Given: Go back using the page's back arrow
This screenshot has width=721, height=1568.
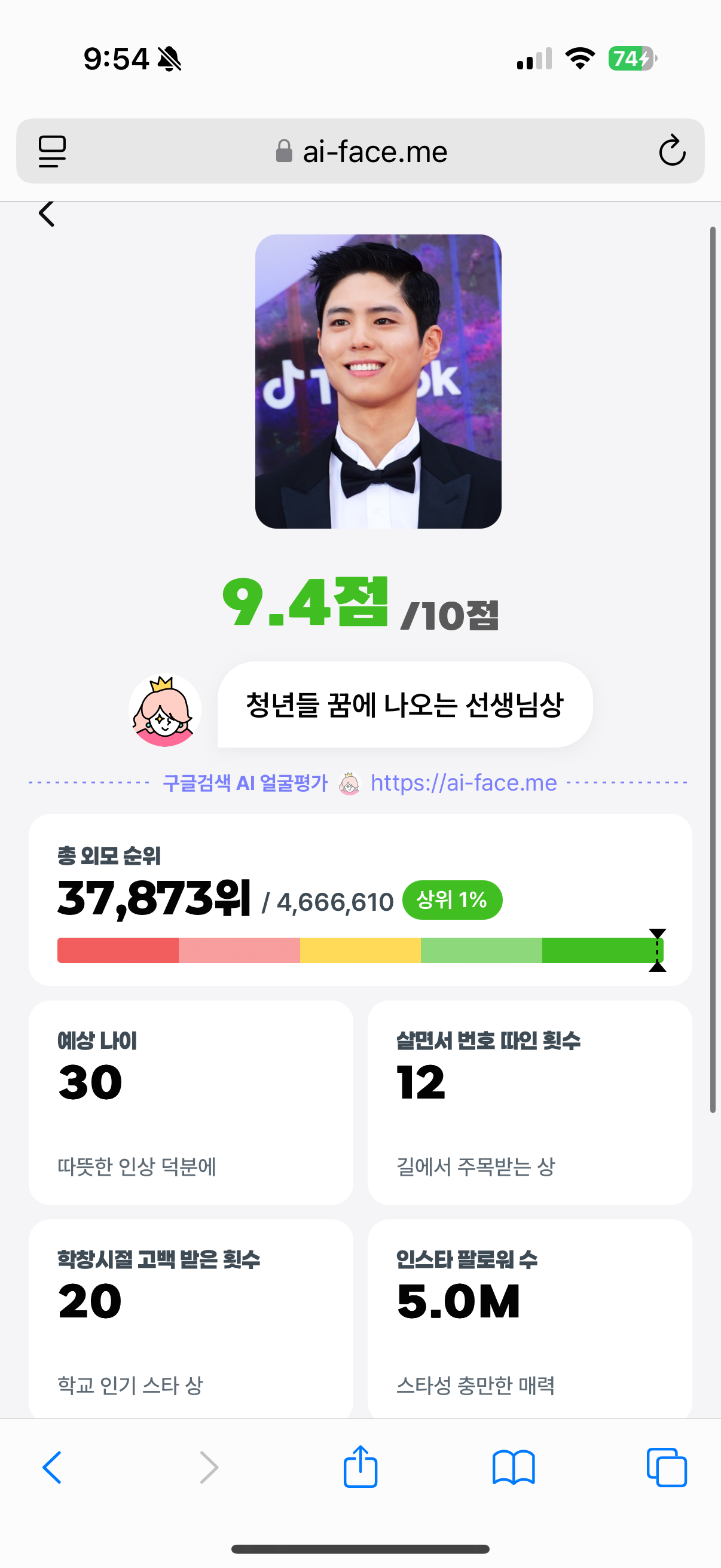Looking at the screenshot, I should tap(47, 214).
